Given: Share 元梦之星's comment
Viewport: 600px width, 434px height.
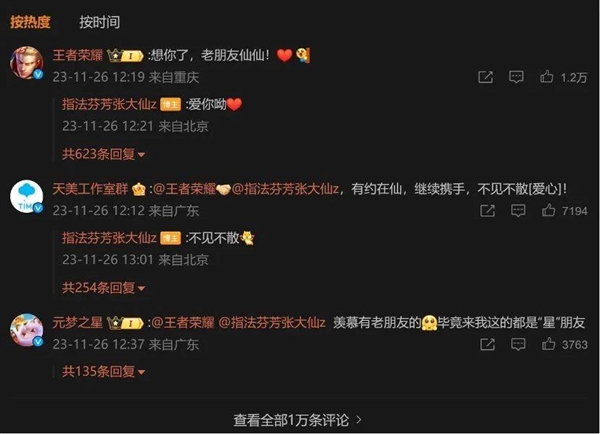Looking at the screenshot, I should [x=485, y=345].
